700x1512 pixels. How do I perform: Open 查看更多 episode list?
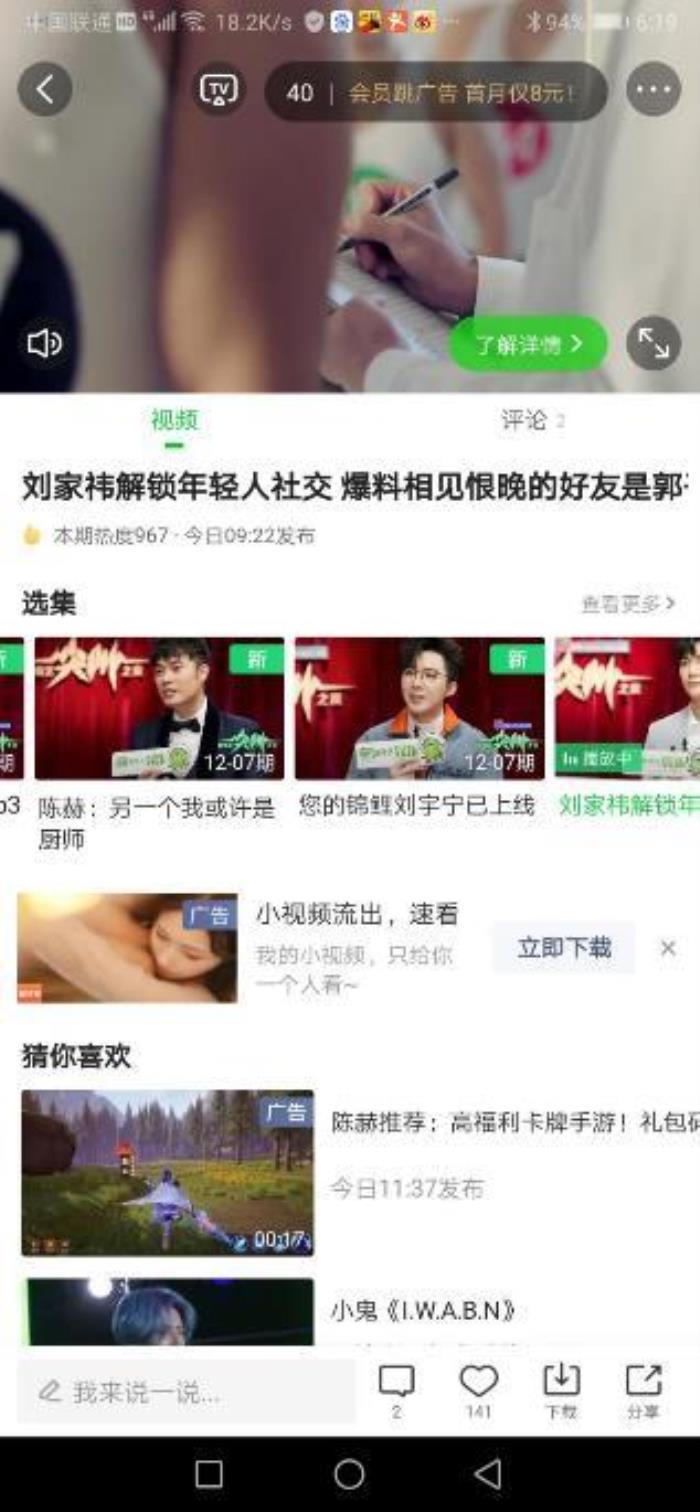tap(628, 604)
